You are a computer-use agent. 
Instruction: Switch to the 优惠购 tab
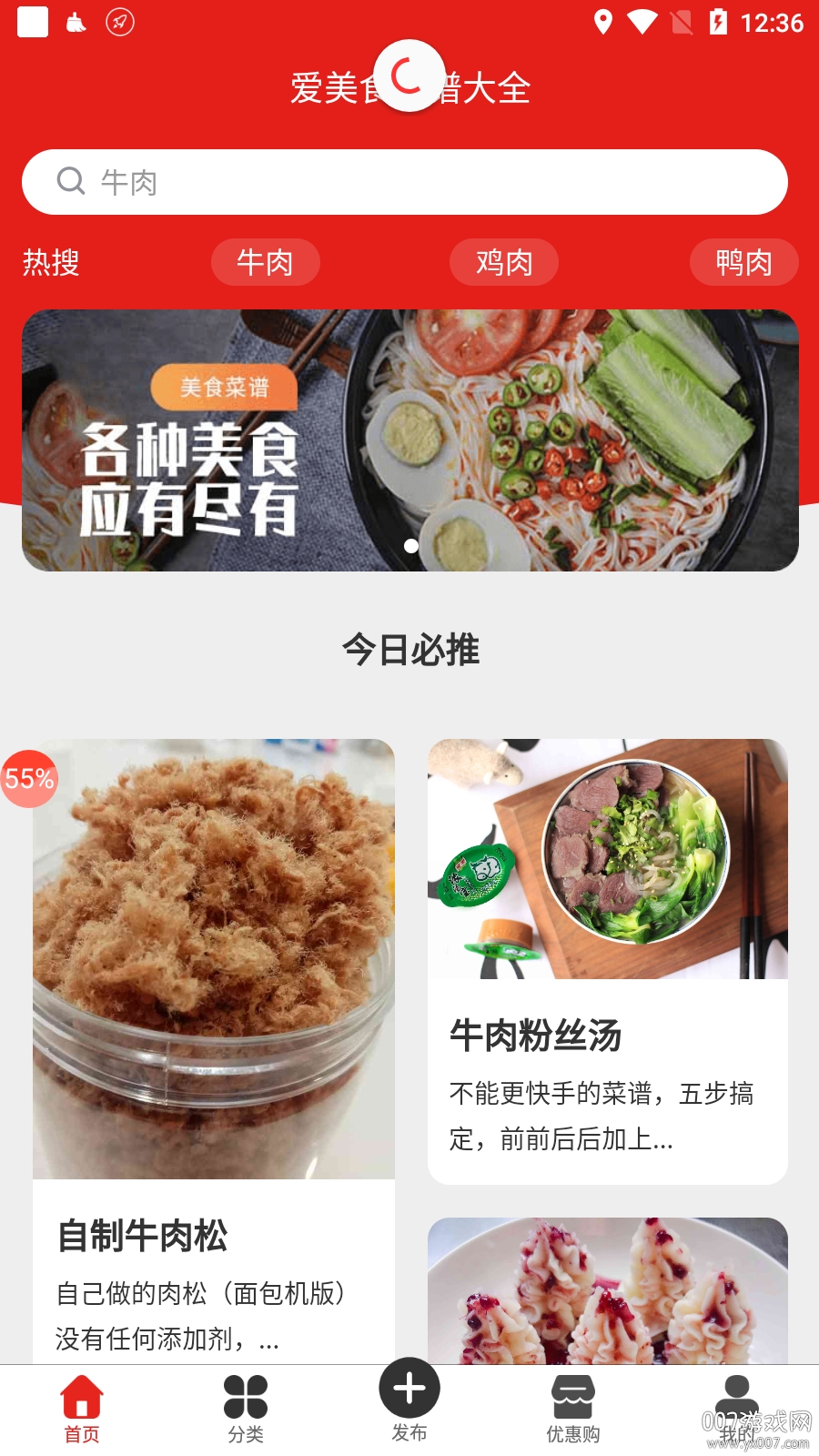pyautogui.click(x=573, y=1409)
